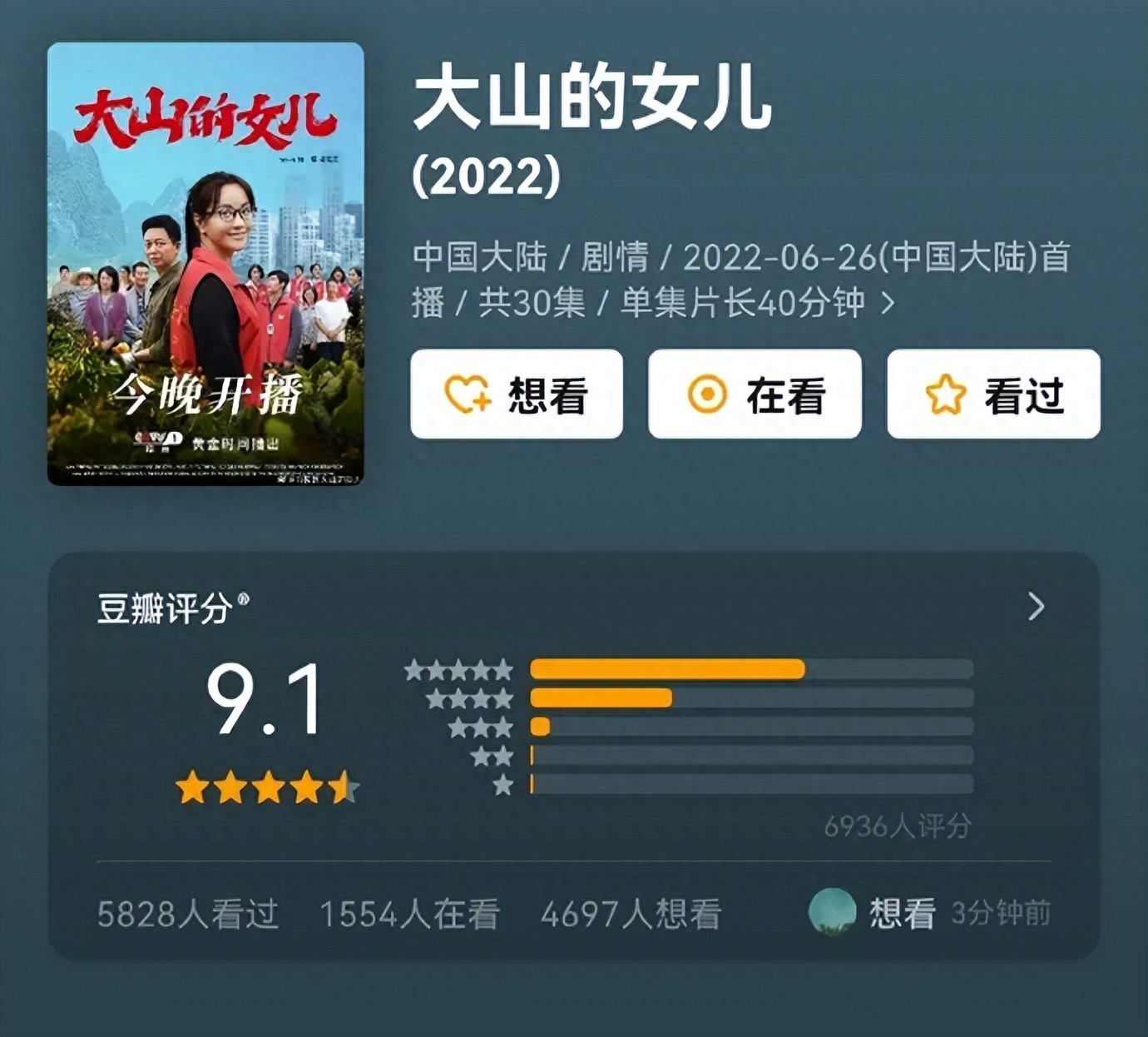View the 1554人在看 list
This screenshot has height=1037, width=1148.
point(409,914)
